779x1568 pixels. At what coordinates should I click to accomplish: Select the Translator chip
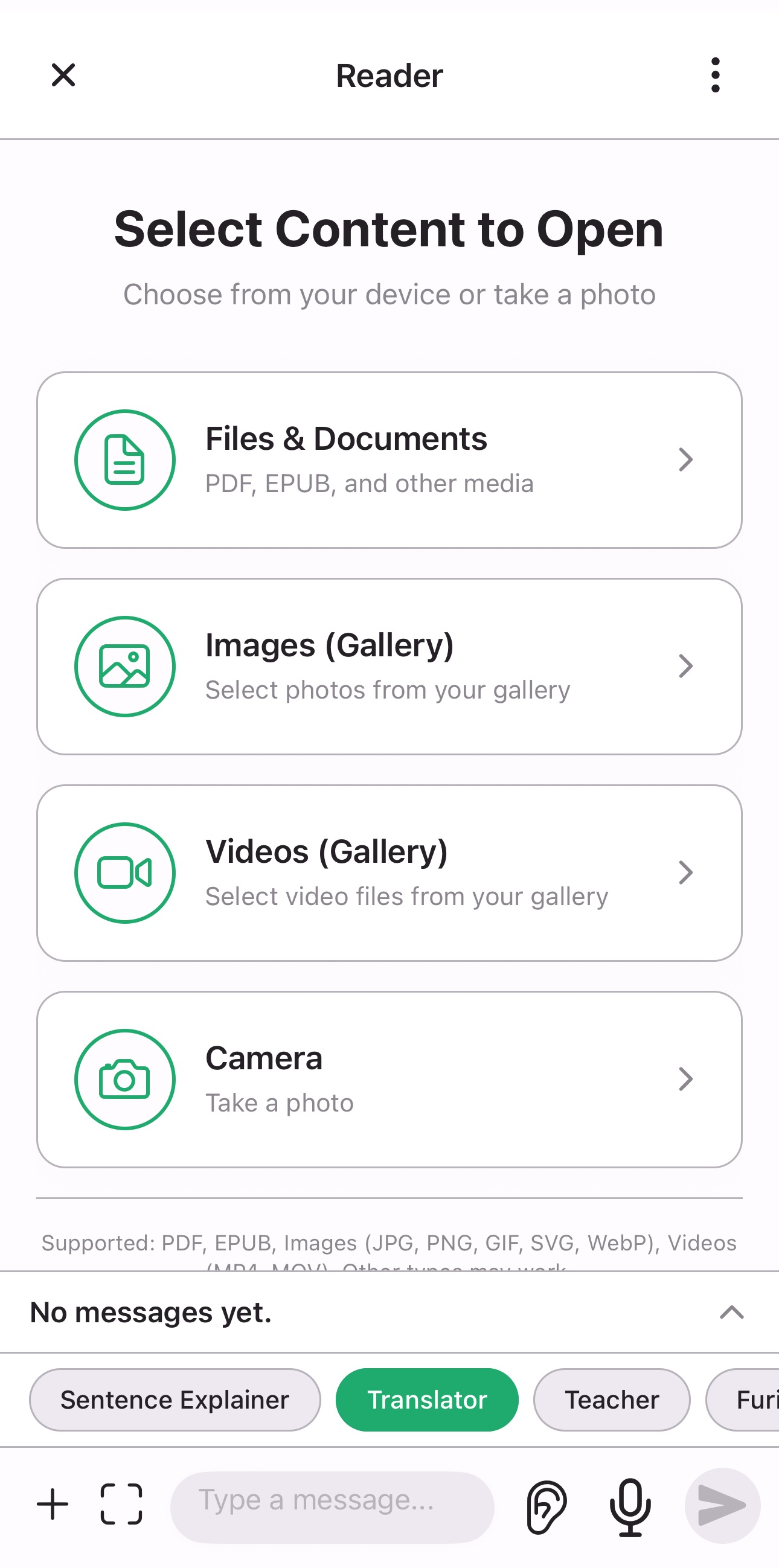click(x=426, y=1400)
